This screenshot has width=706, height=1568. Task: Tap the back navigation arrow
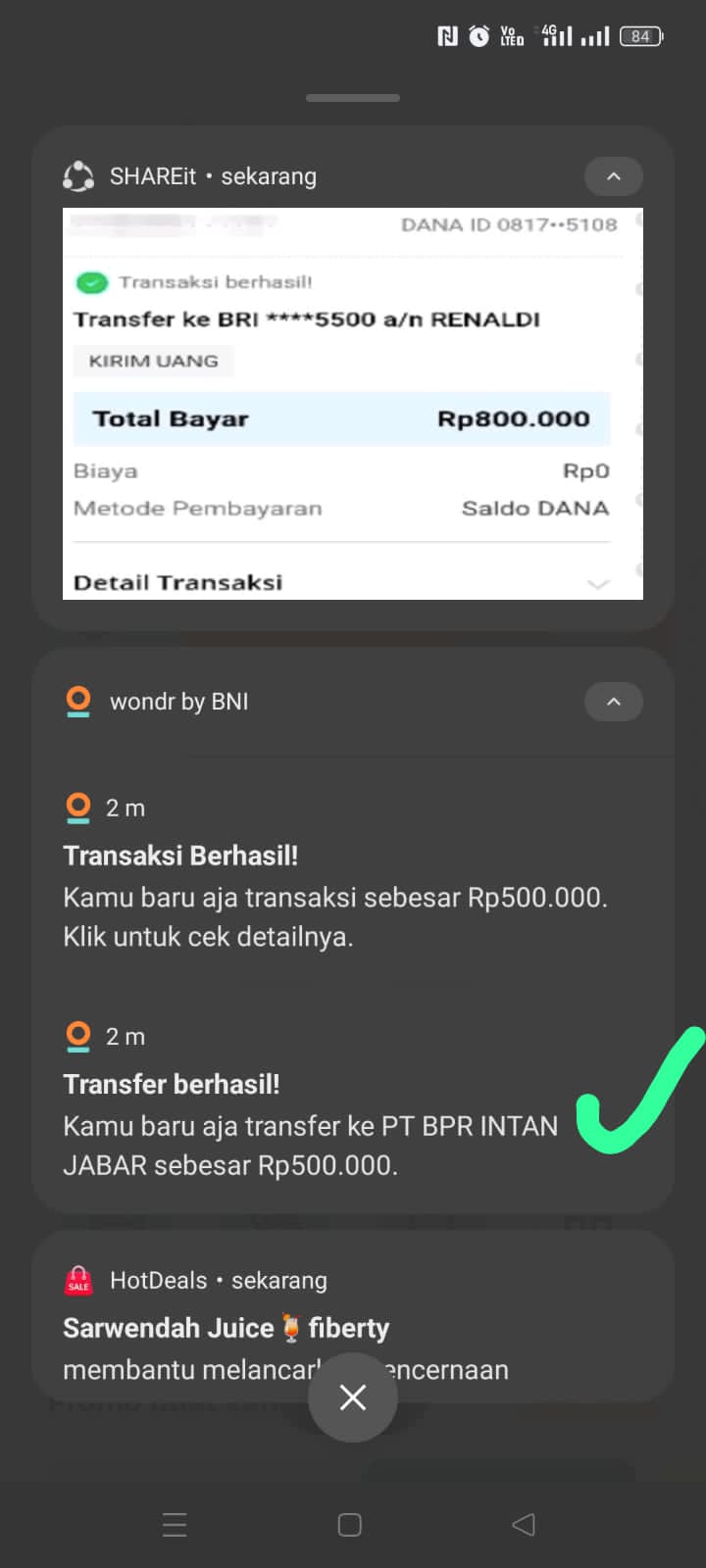click(x=523, y=1525)
